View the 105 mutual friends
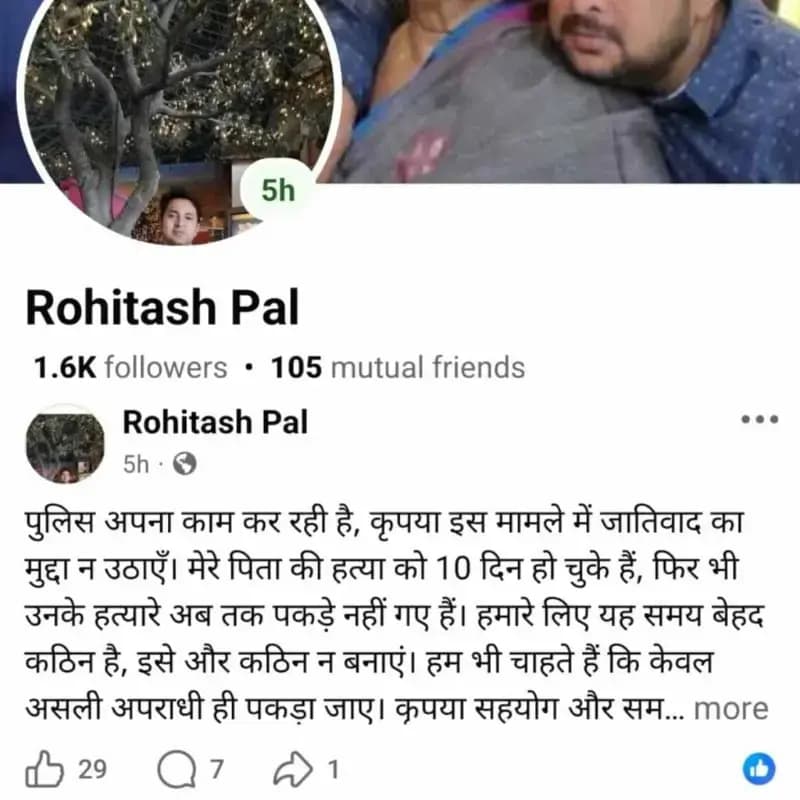800x800 pixels. pyautogui.click(x=397, y=367)
